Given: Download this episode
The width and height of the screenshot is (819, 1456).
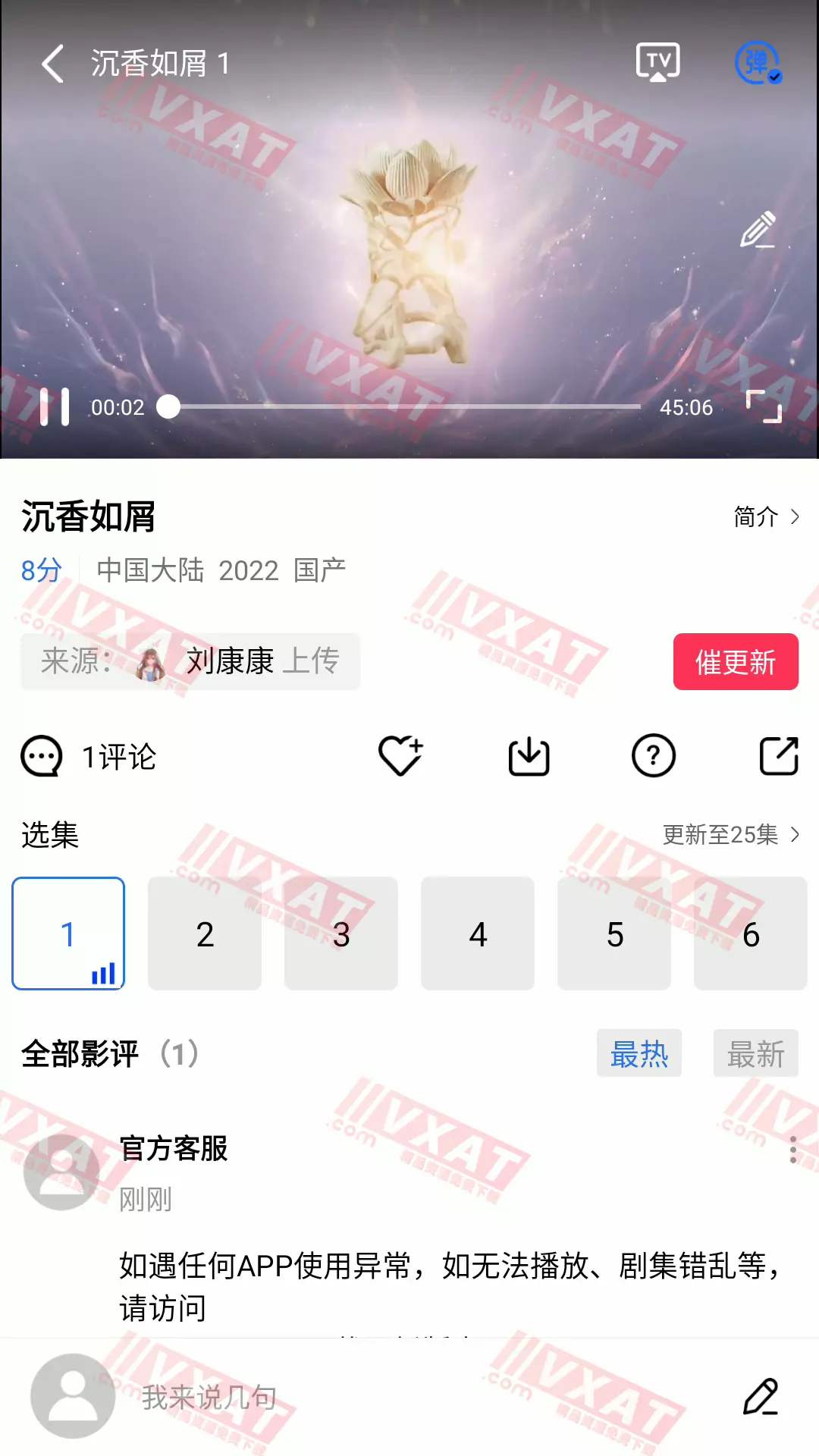Looking at the screenshot, I should 529,756.
